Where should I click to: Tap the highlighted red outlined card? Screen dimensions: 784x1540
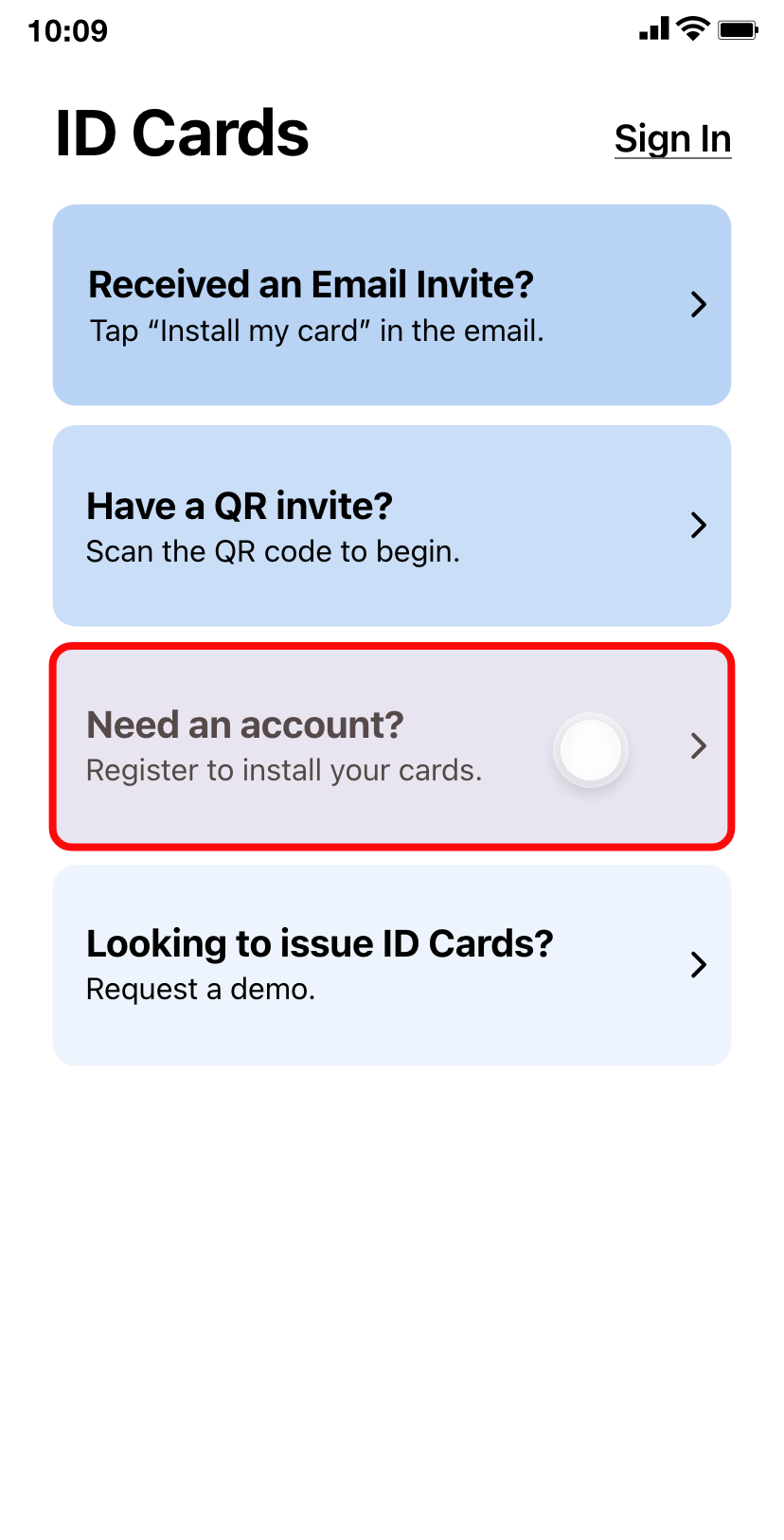[x=392, y=746]
